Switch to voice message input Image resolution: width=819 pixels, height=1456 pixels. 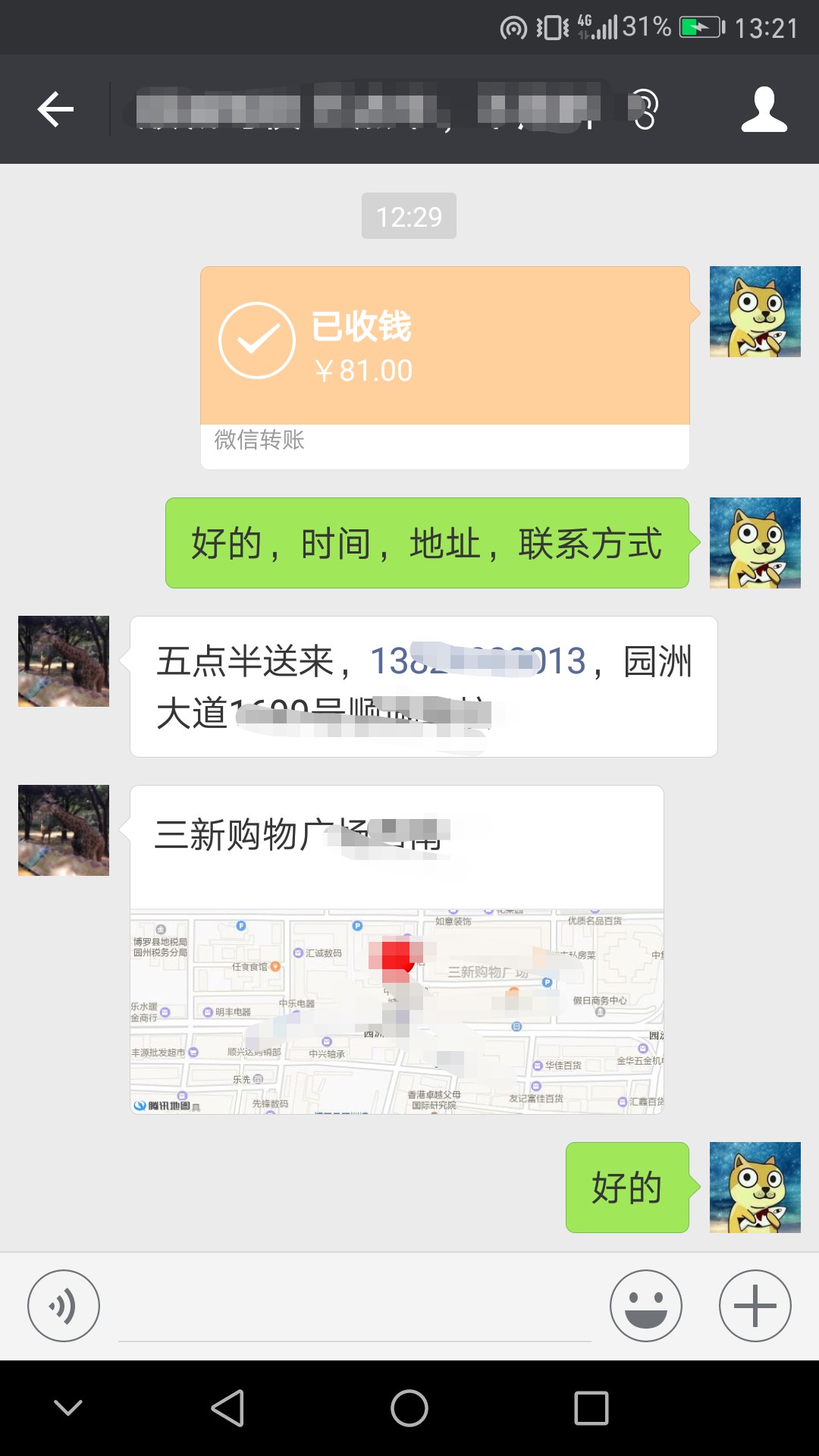pyautogui.click(x=64, y=1306)
